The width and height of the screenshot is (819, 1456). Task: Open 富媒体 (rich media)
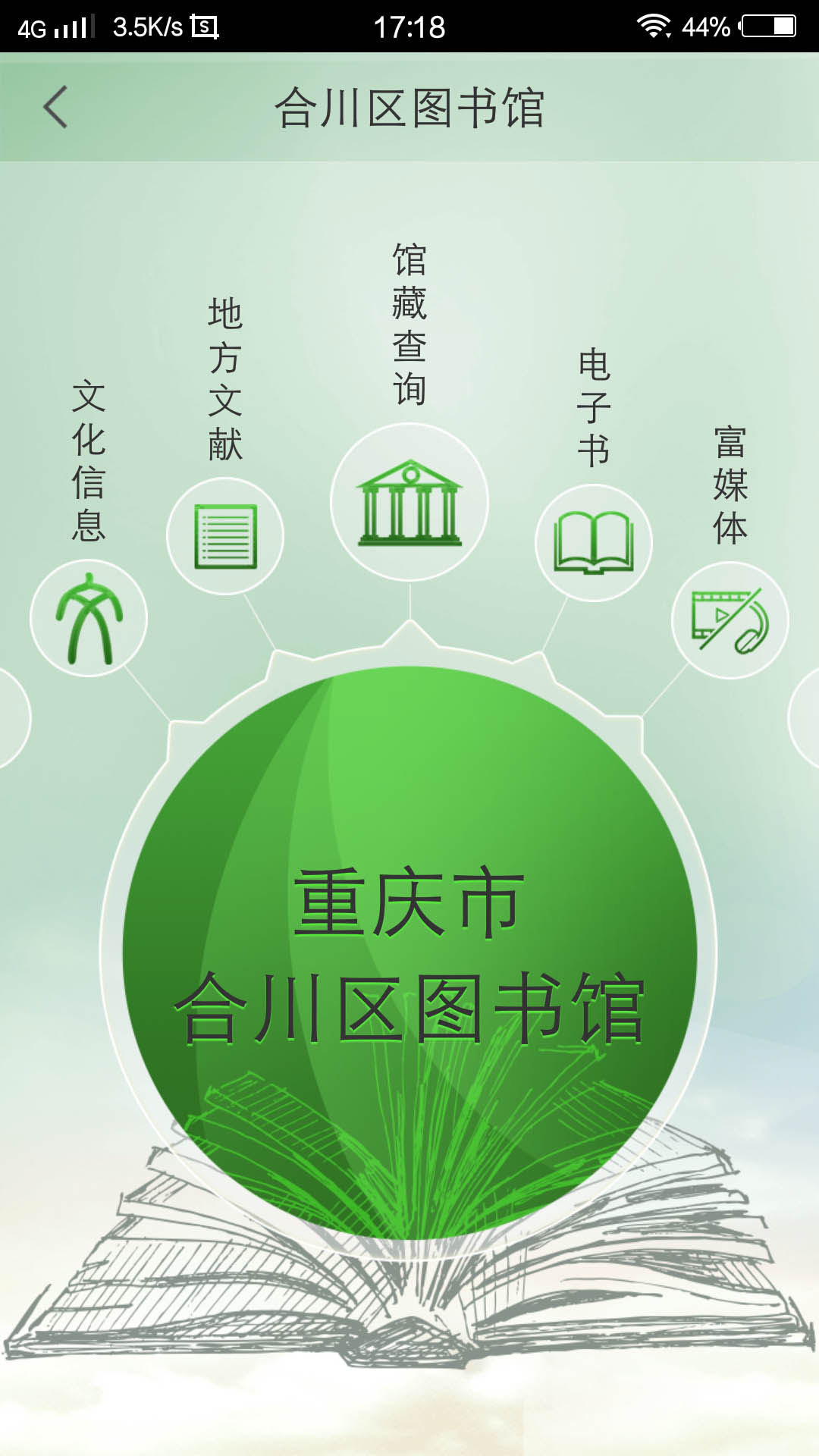coord(730,620)
